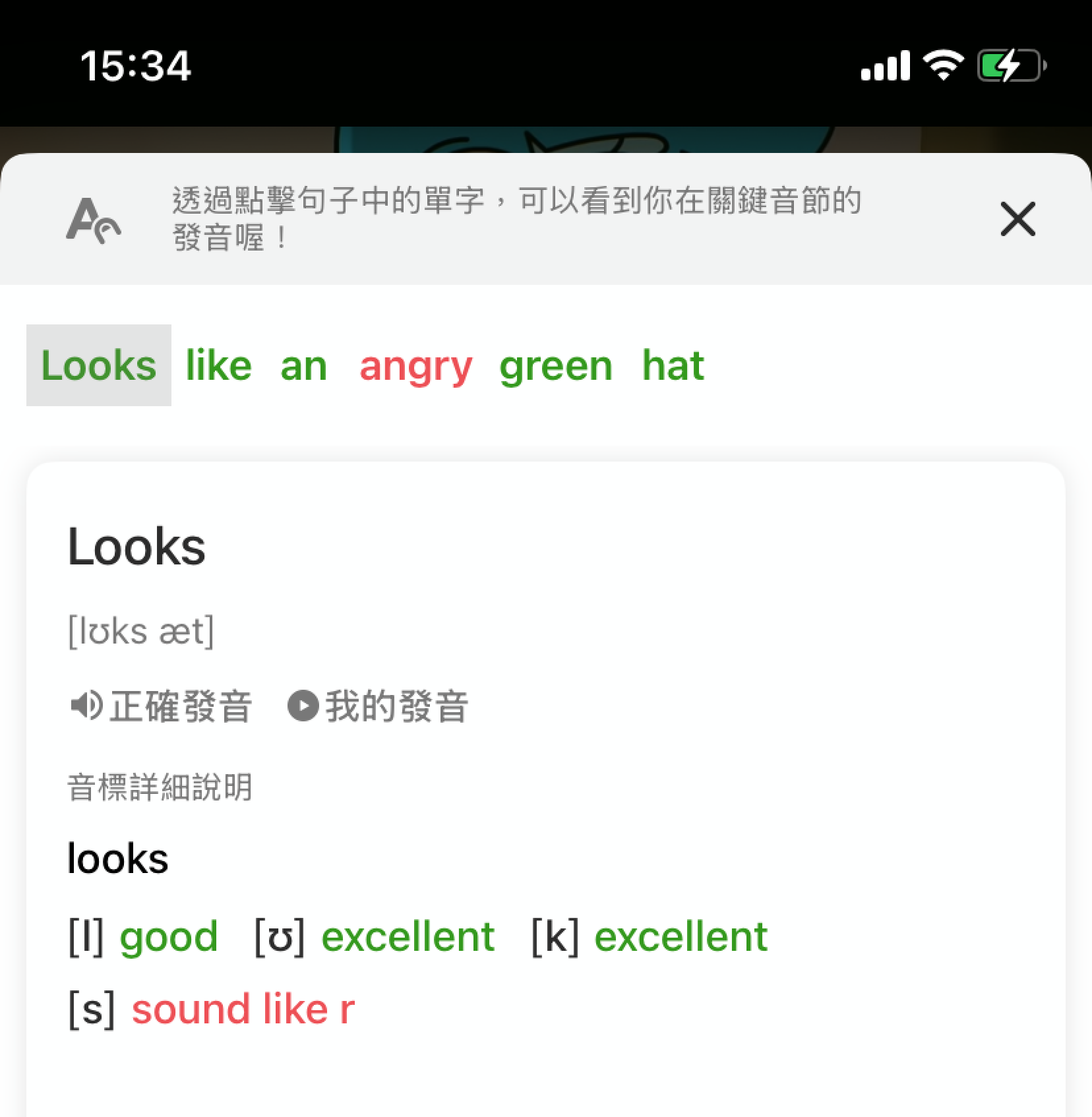The height and width of the screenshot is (1117, 1092).
Task: Select the word "an" in the sentence
Action: (x=303, y=365)
